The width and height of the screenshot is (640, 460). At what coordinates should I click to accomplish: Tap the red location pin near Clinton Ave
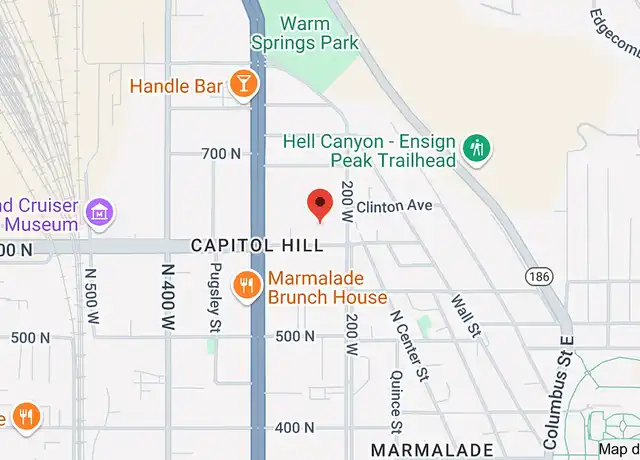[x=320, y=203]
